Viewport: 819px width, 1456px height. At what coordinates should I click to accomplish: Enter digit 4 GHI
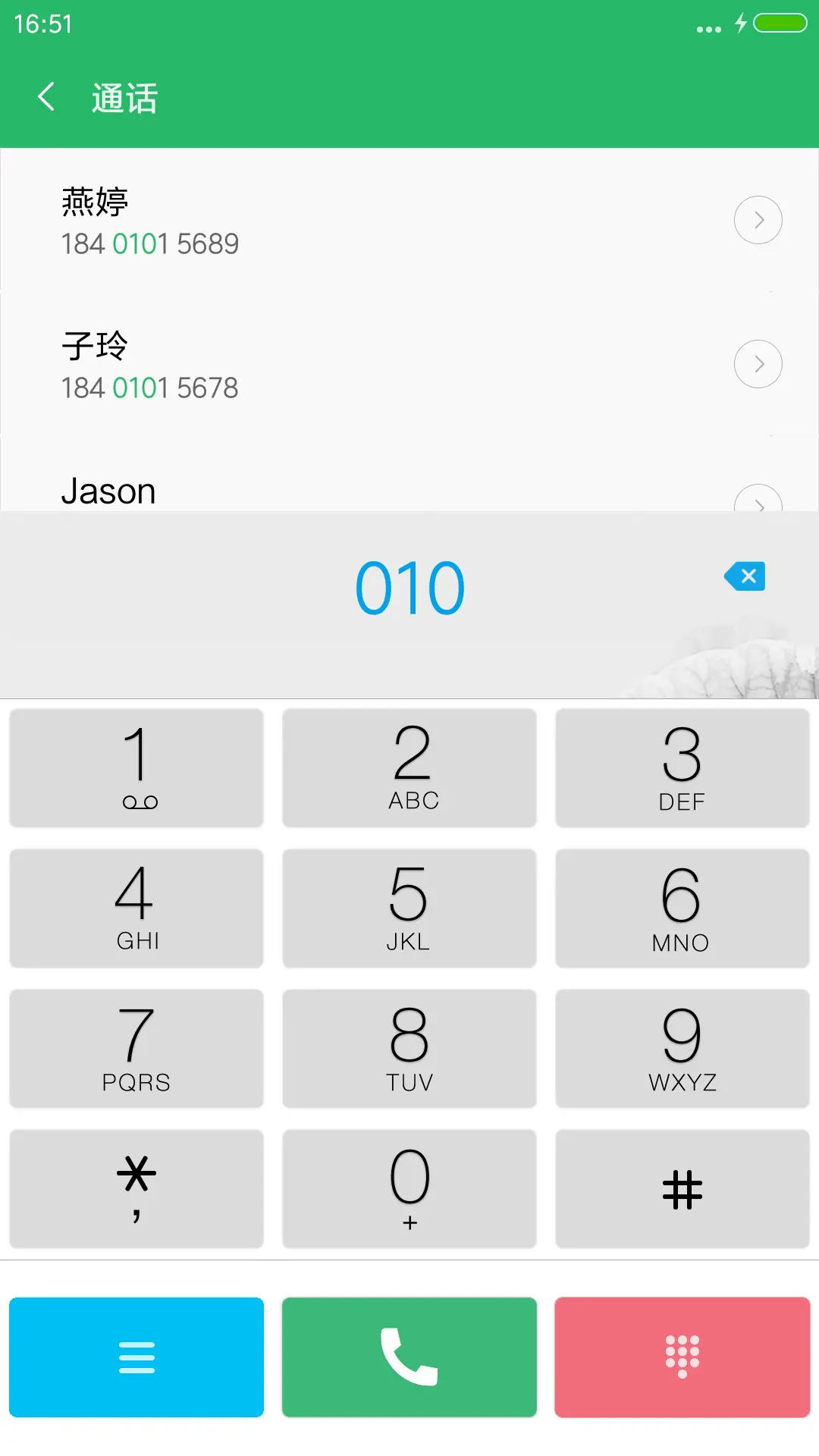(x=136, y=908)
